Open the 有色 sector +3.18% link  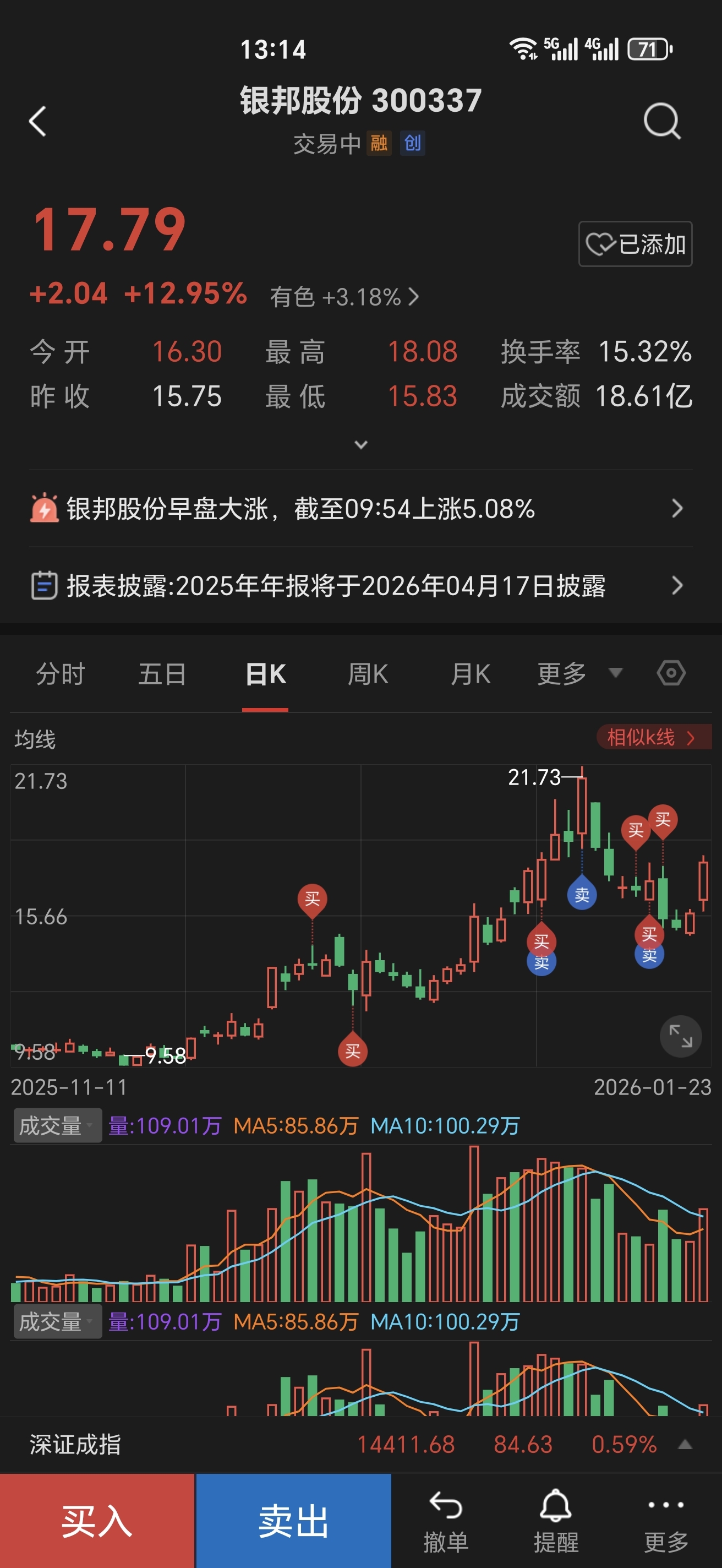pos(344,297)
